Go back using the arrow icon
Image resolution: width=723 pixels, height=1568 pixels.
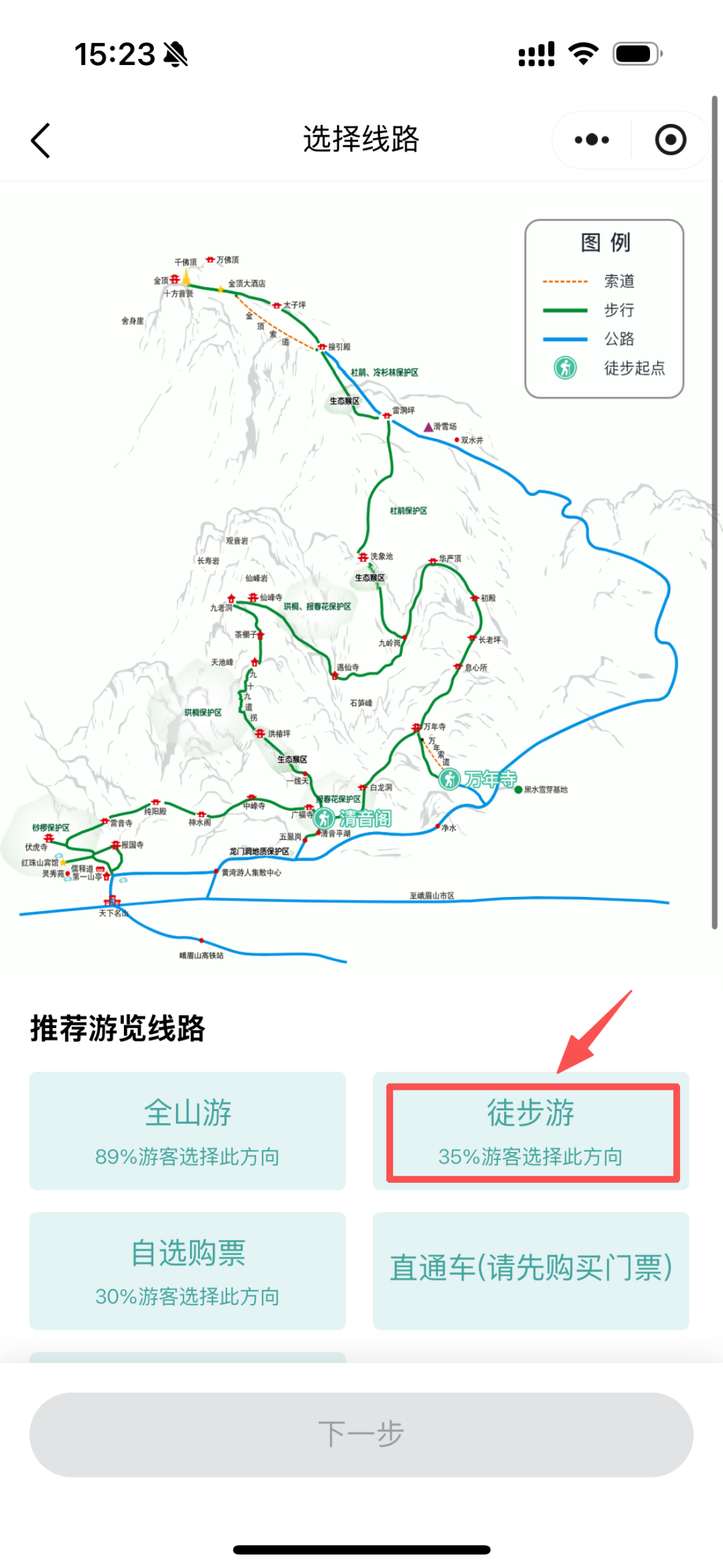point(41,141)
